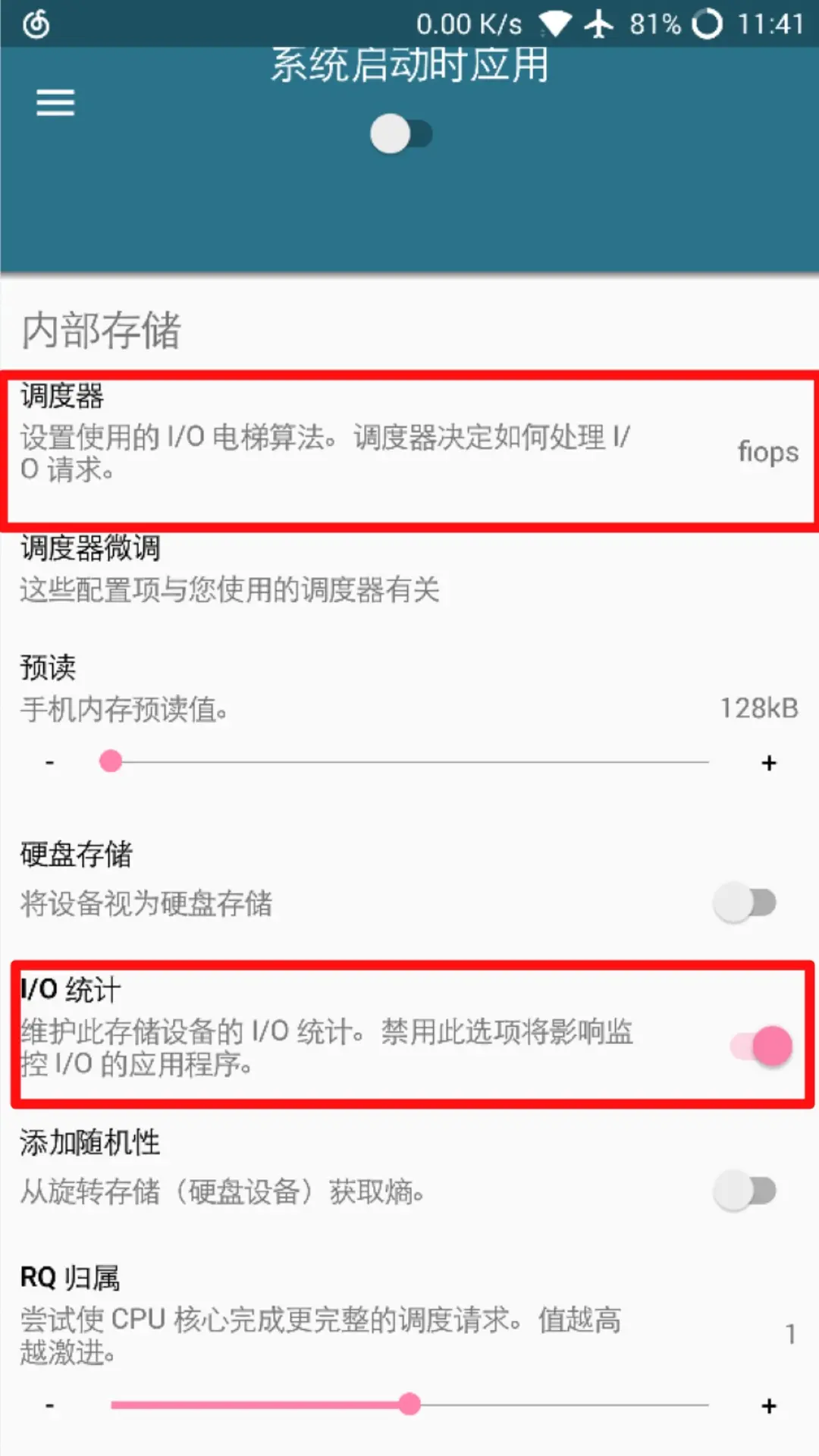The image size is (819, 1456).
Task: Adjust the 预读 slider handle
Action: (x=110, y=761)
